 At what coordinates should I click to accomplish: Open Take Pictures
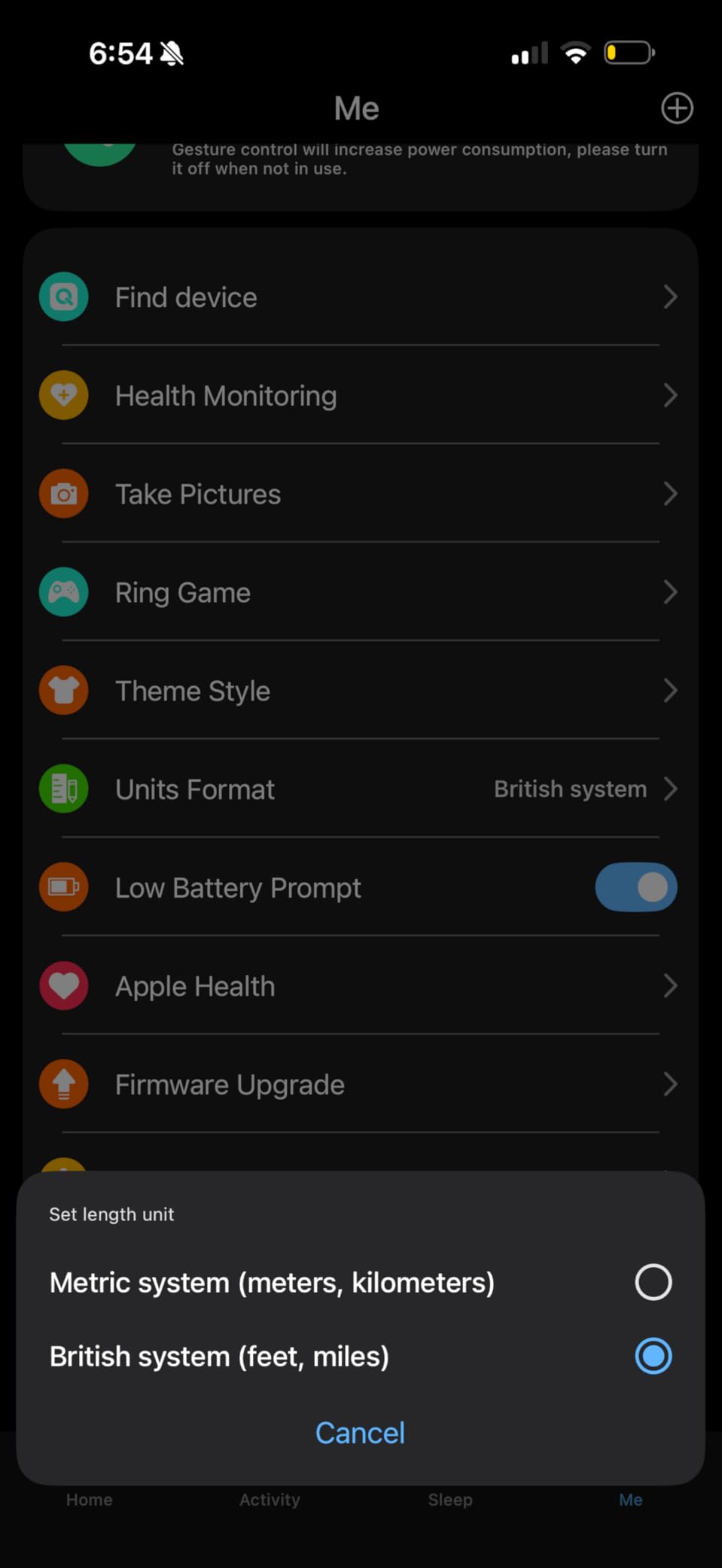[x=360, y=494]
